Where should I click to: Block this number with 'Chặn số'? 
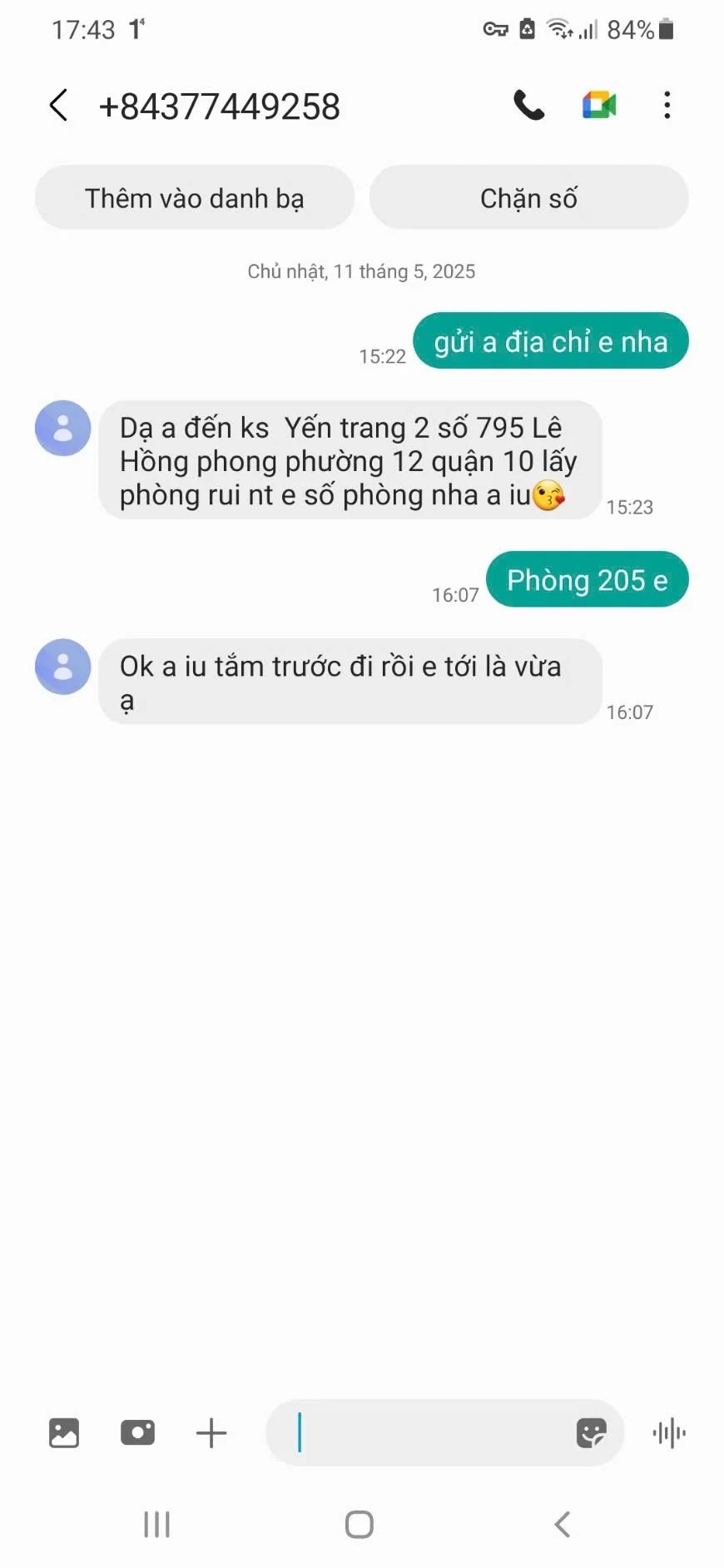[528, 198]
